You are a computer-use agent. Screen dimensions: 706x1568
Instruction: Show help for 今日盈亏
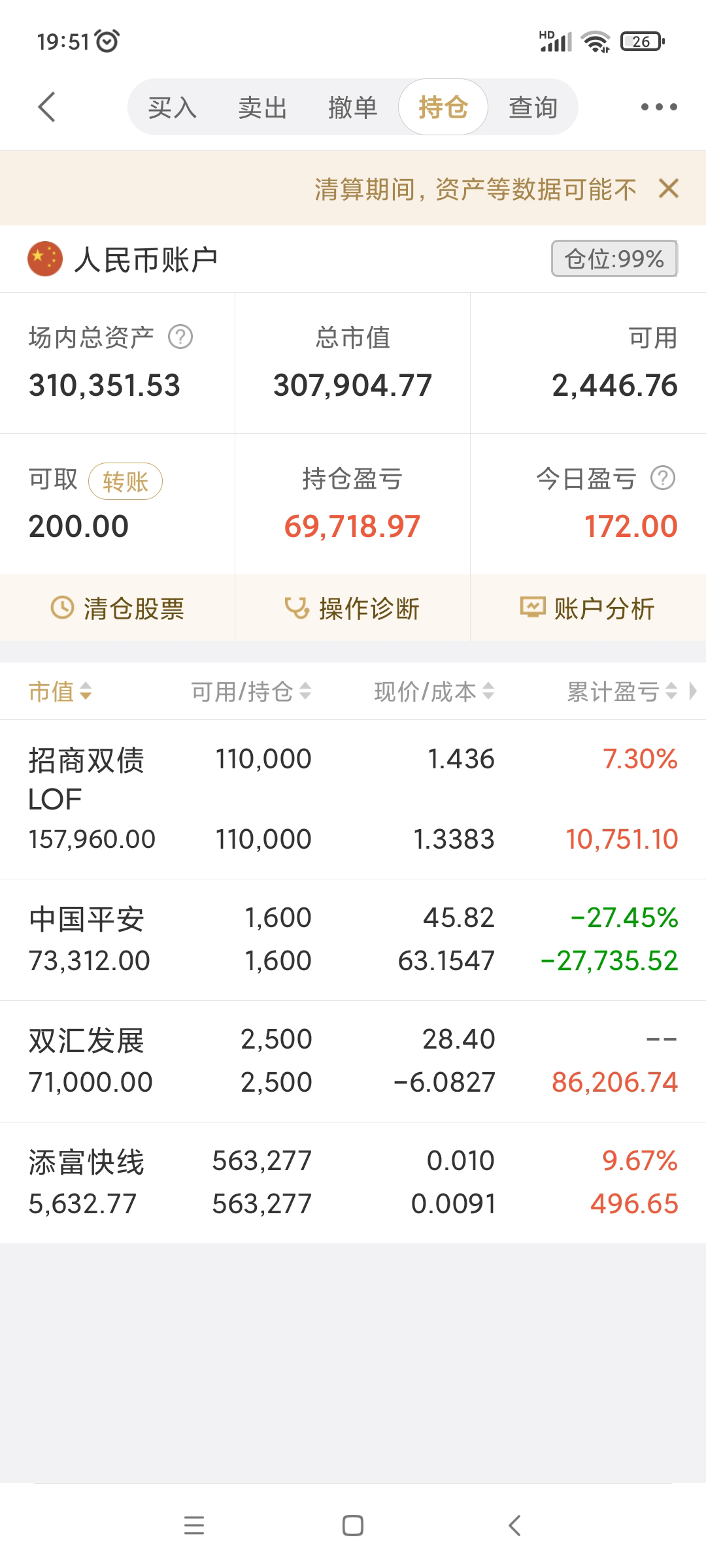[x=663, y=478]
